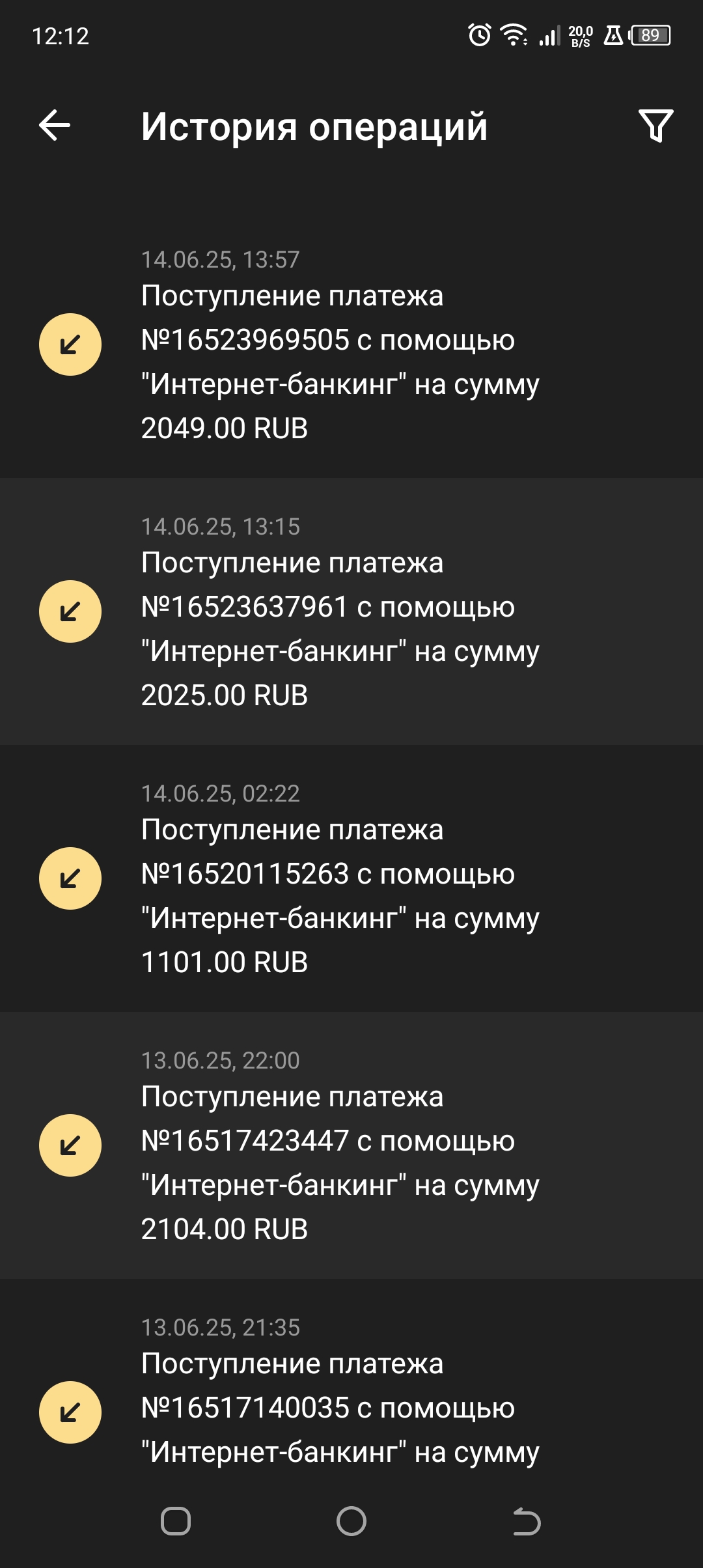Open the recent apps button
This screenshot has height=1568, width=703.
click(176, 1522)
